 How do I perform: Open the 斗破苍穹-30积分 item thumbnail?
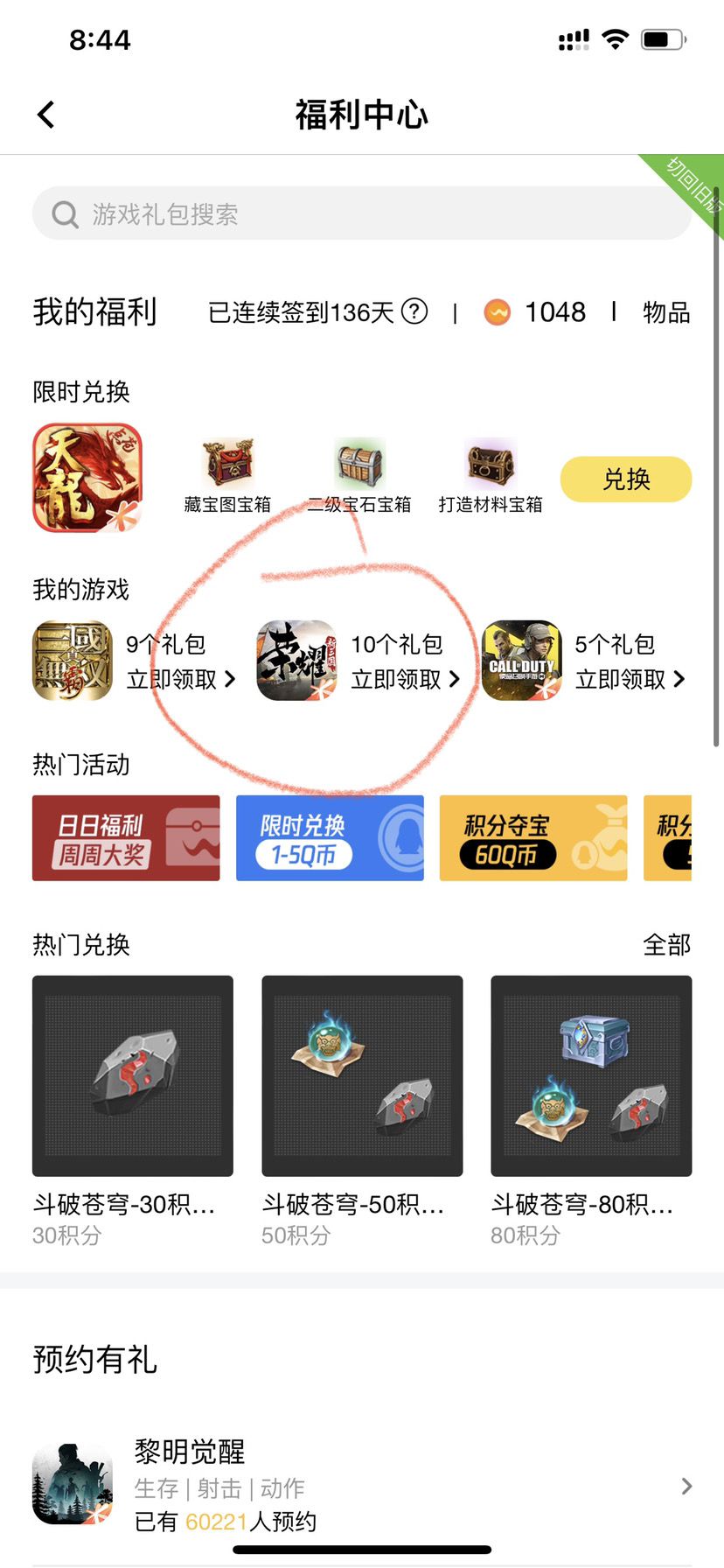[x=132, y=1077]
